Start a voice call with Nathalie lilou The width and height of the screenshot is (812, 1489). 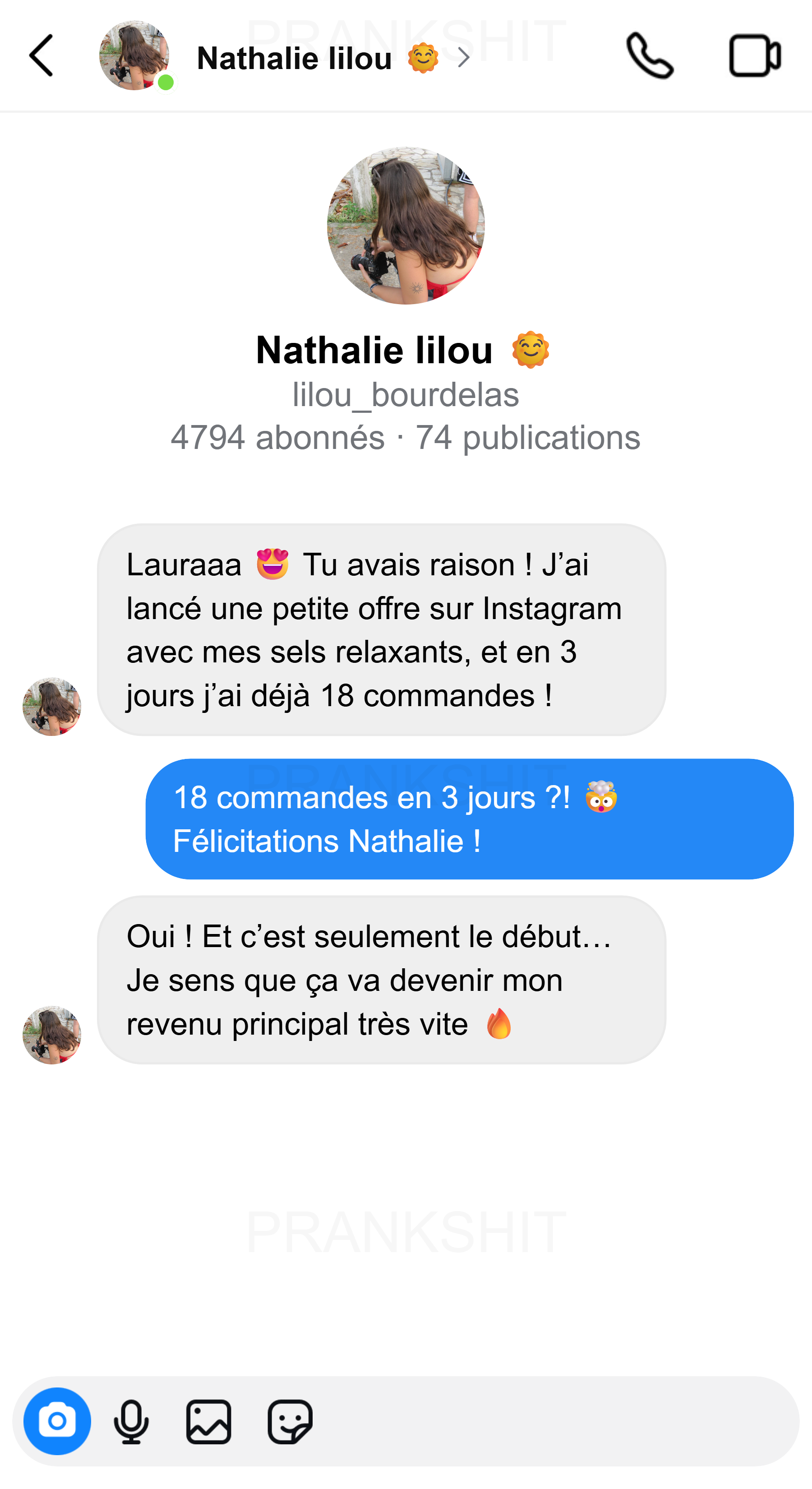650,56
